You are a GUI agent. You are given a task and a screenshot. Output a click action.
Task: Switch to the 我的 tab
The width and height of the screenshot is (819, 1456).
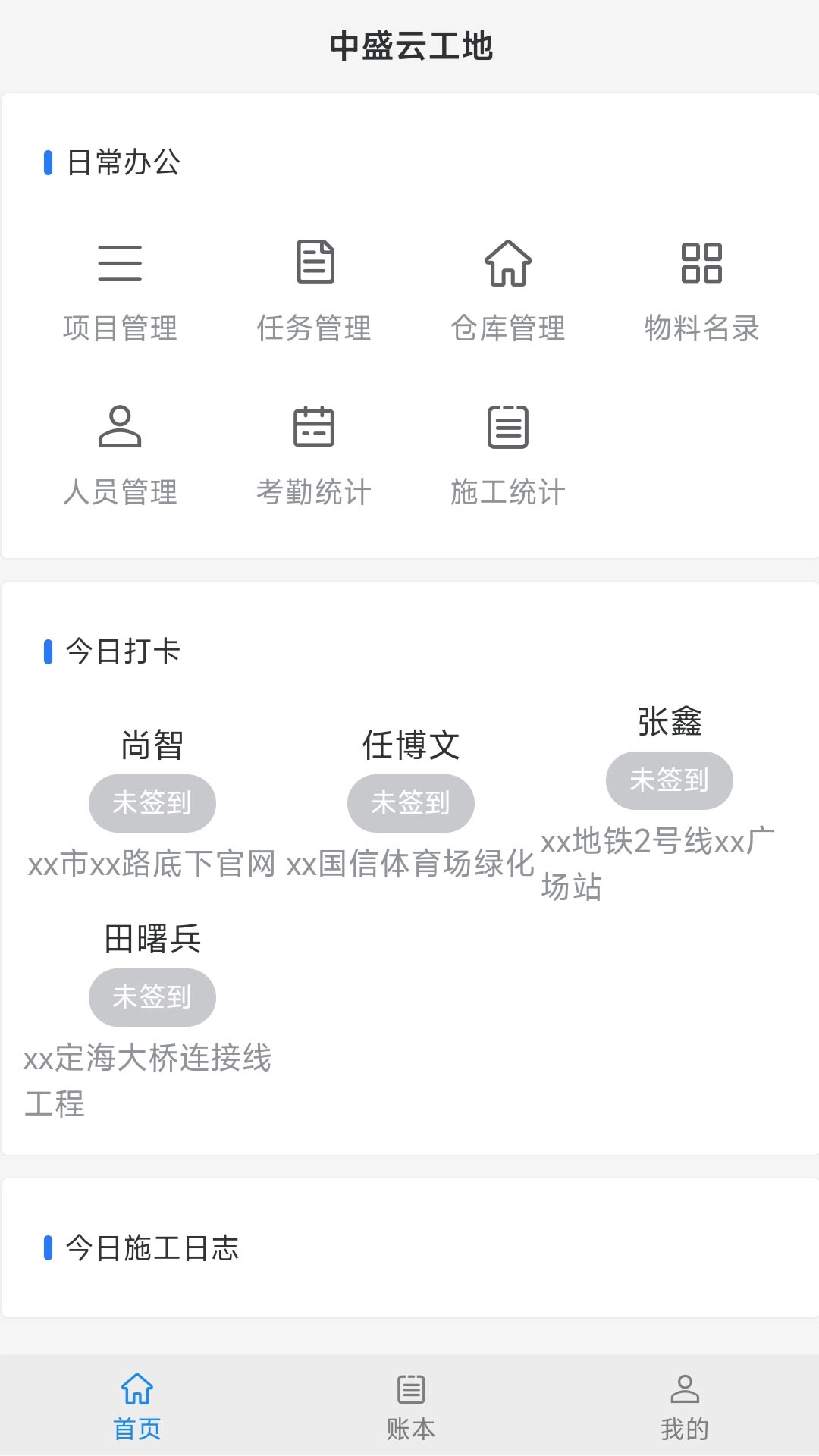[685, 1407]
